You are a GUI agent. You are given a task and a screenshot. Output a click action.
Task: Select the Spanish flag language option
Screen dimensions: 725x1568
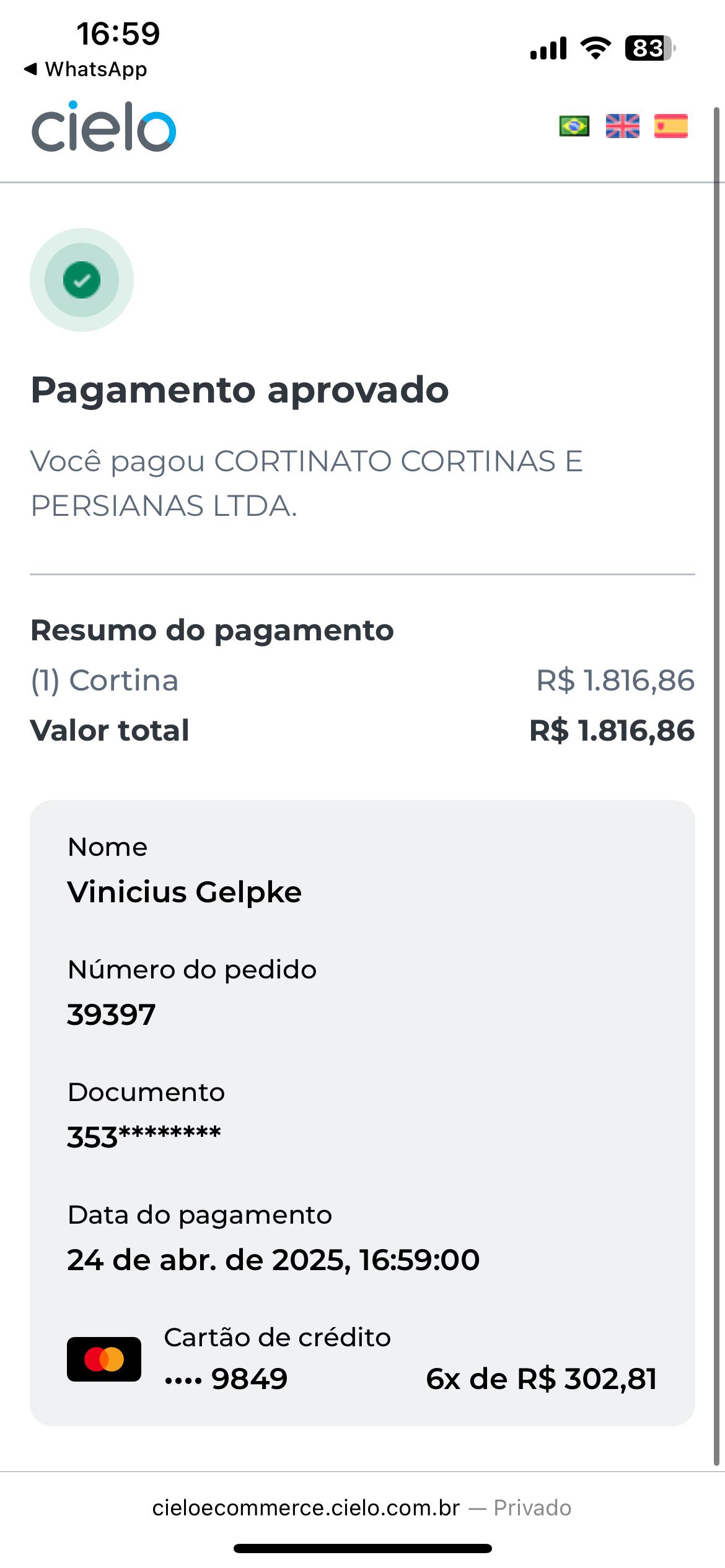pyautogui.click(x=671, y=126)
